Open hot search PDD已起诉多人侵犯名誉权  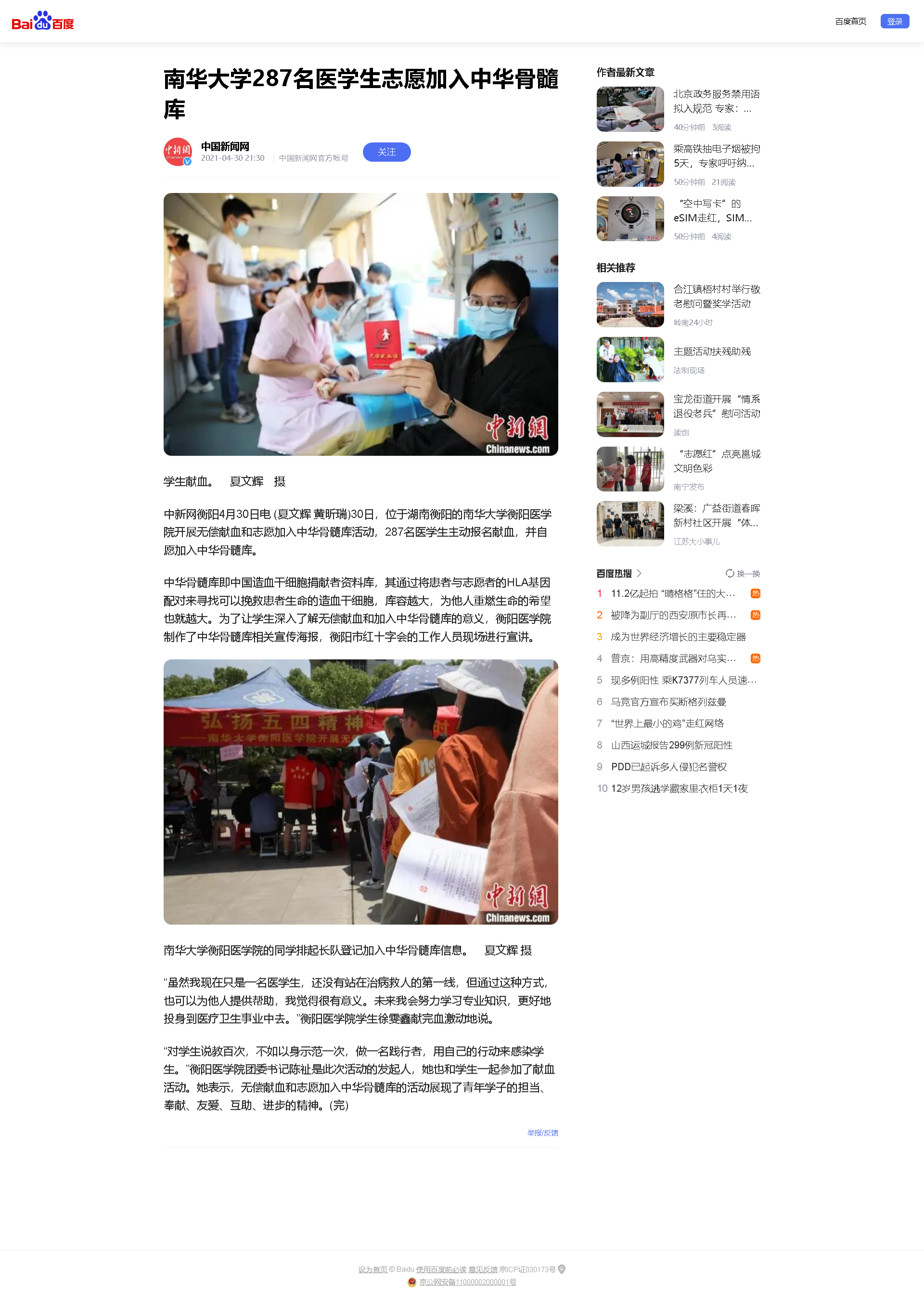(668, 767)
